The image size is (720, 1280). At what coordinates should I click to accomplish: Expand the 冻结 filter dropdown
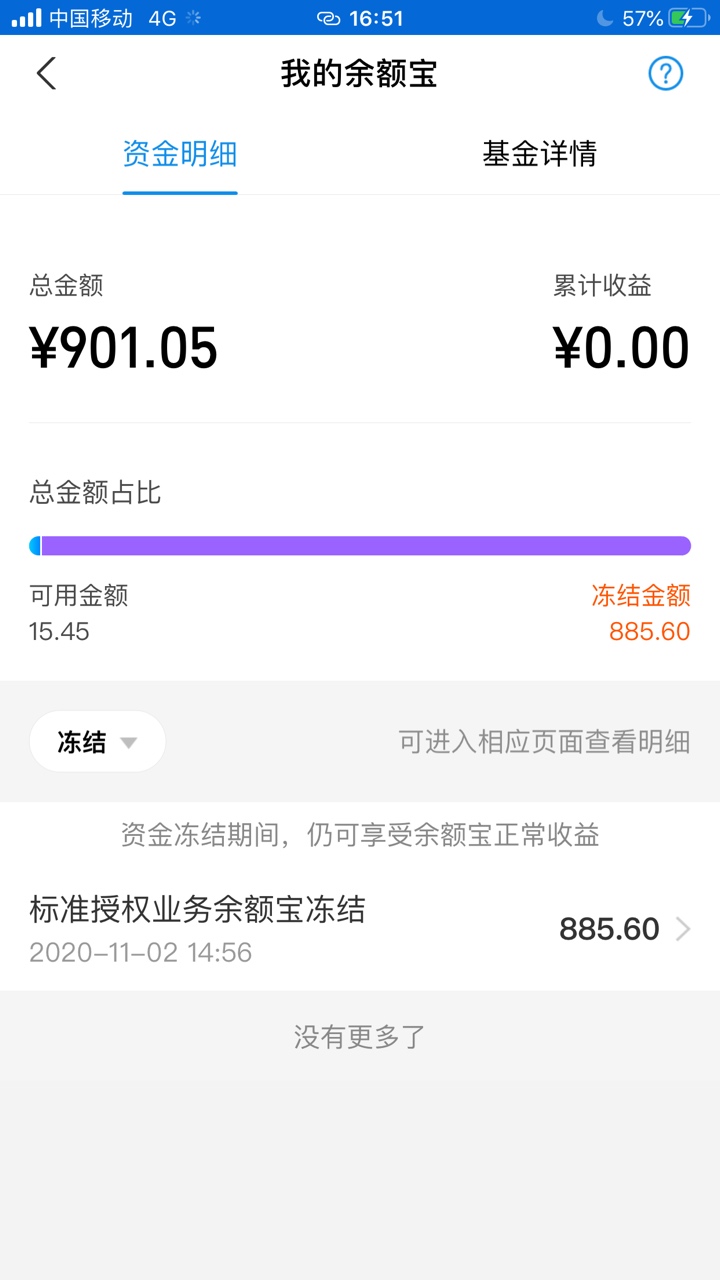[97, 742]
